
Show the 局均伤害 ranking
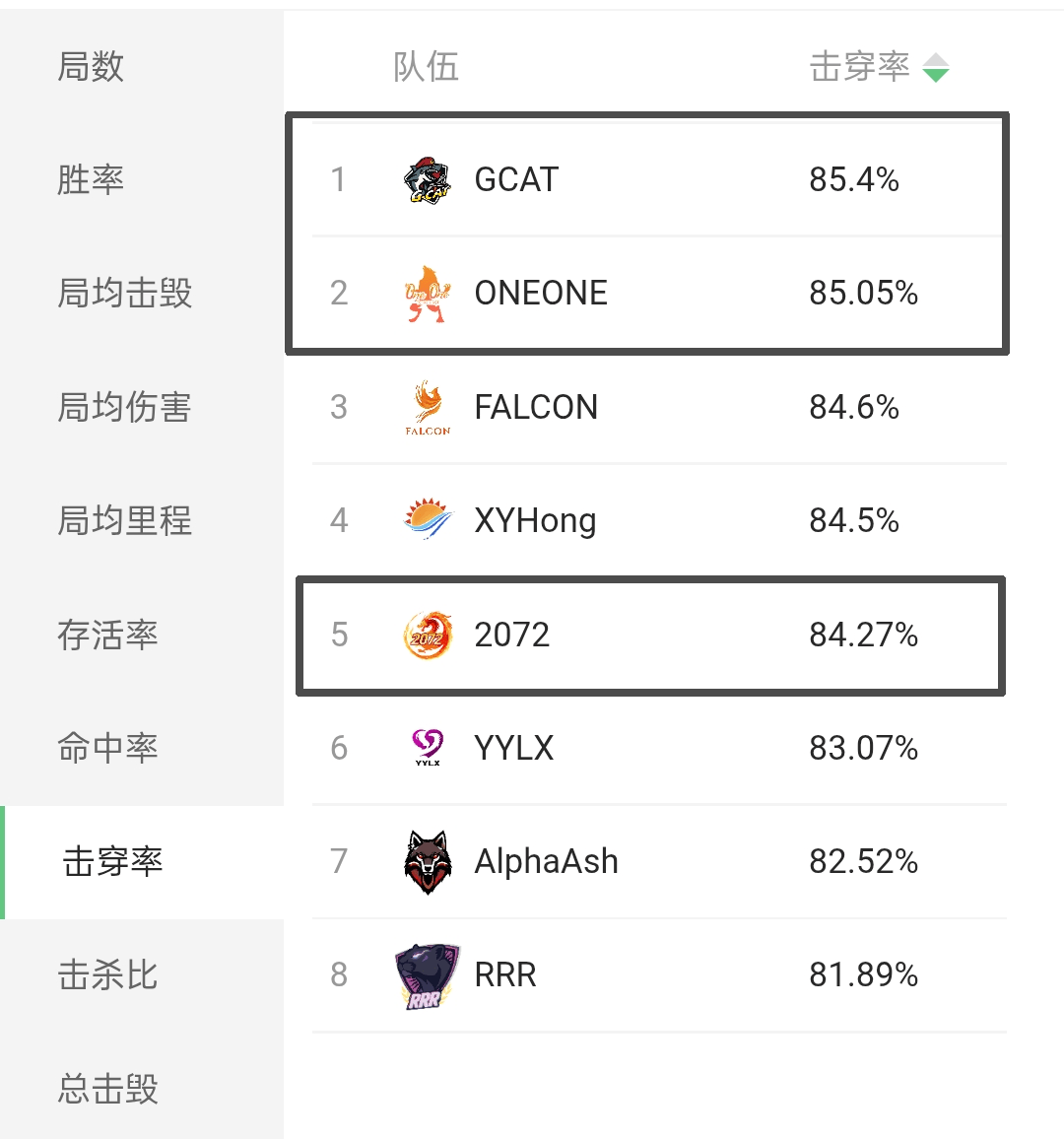tap(124, 407)
